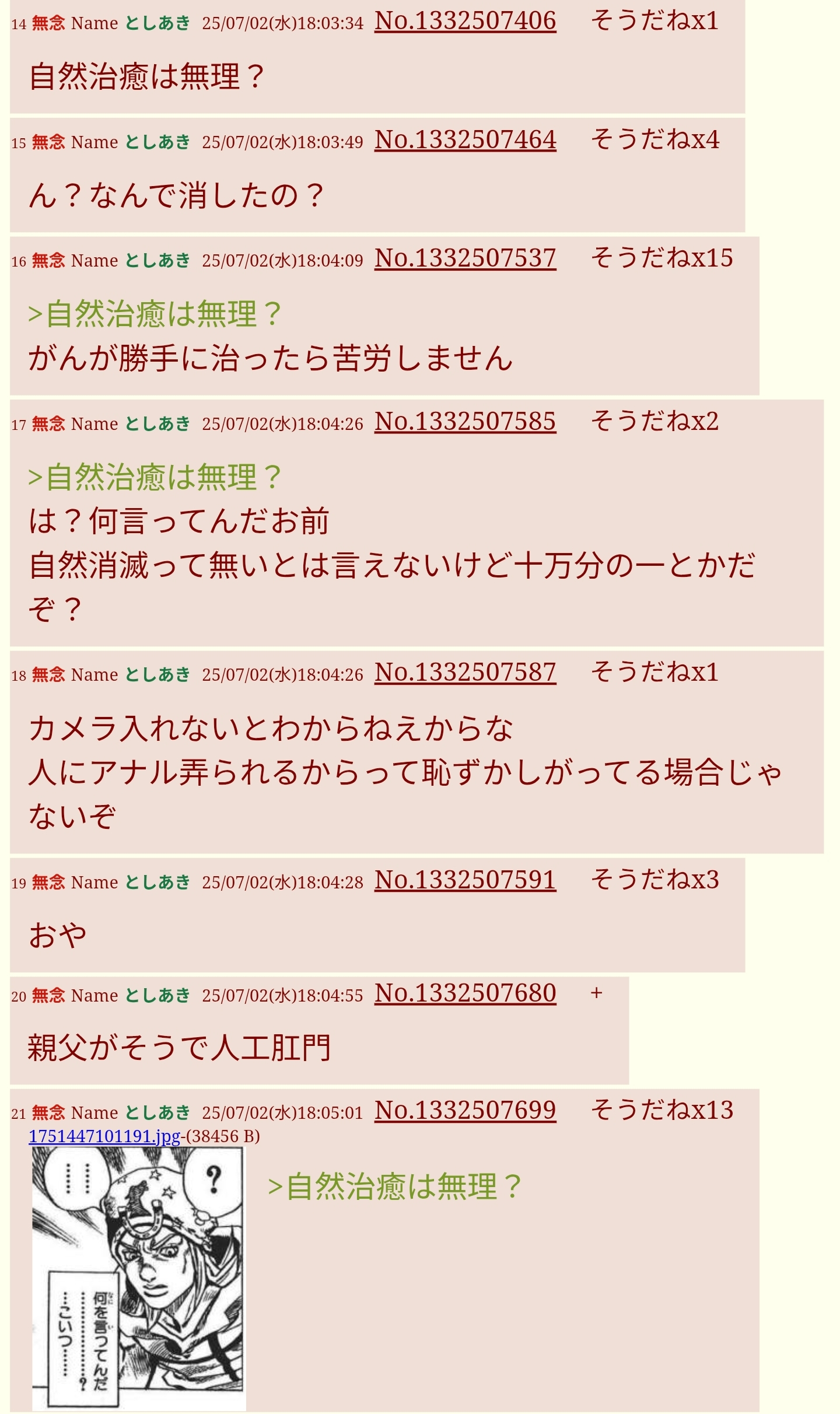Upvote post 16 via そうだねx15
This screenshot has width=840, height=1414.
tap(661, 258)
